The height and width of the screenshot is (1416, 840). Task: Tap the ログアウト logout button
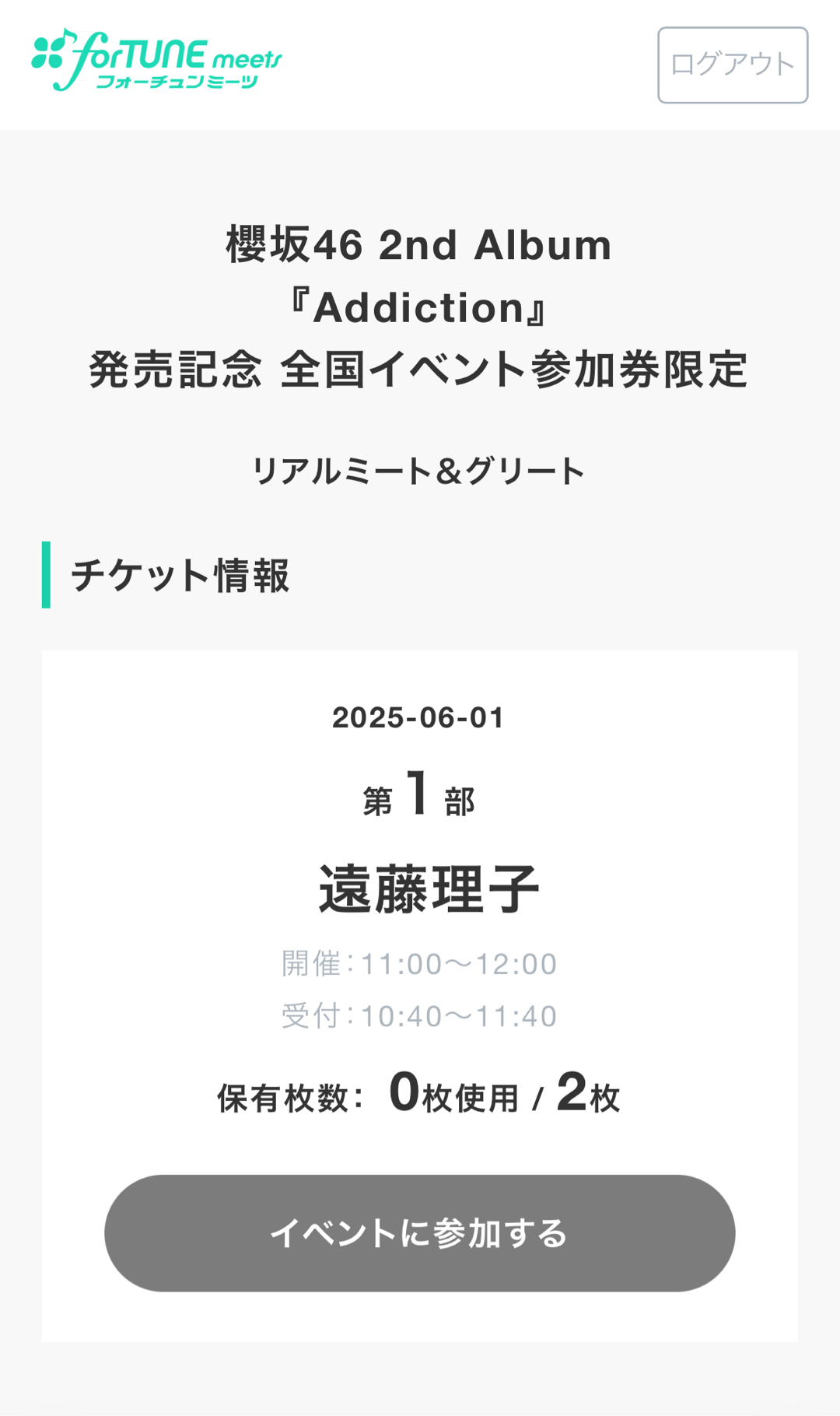tap(732, 65)
